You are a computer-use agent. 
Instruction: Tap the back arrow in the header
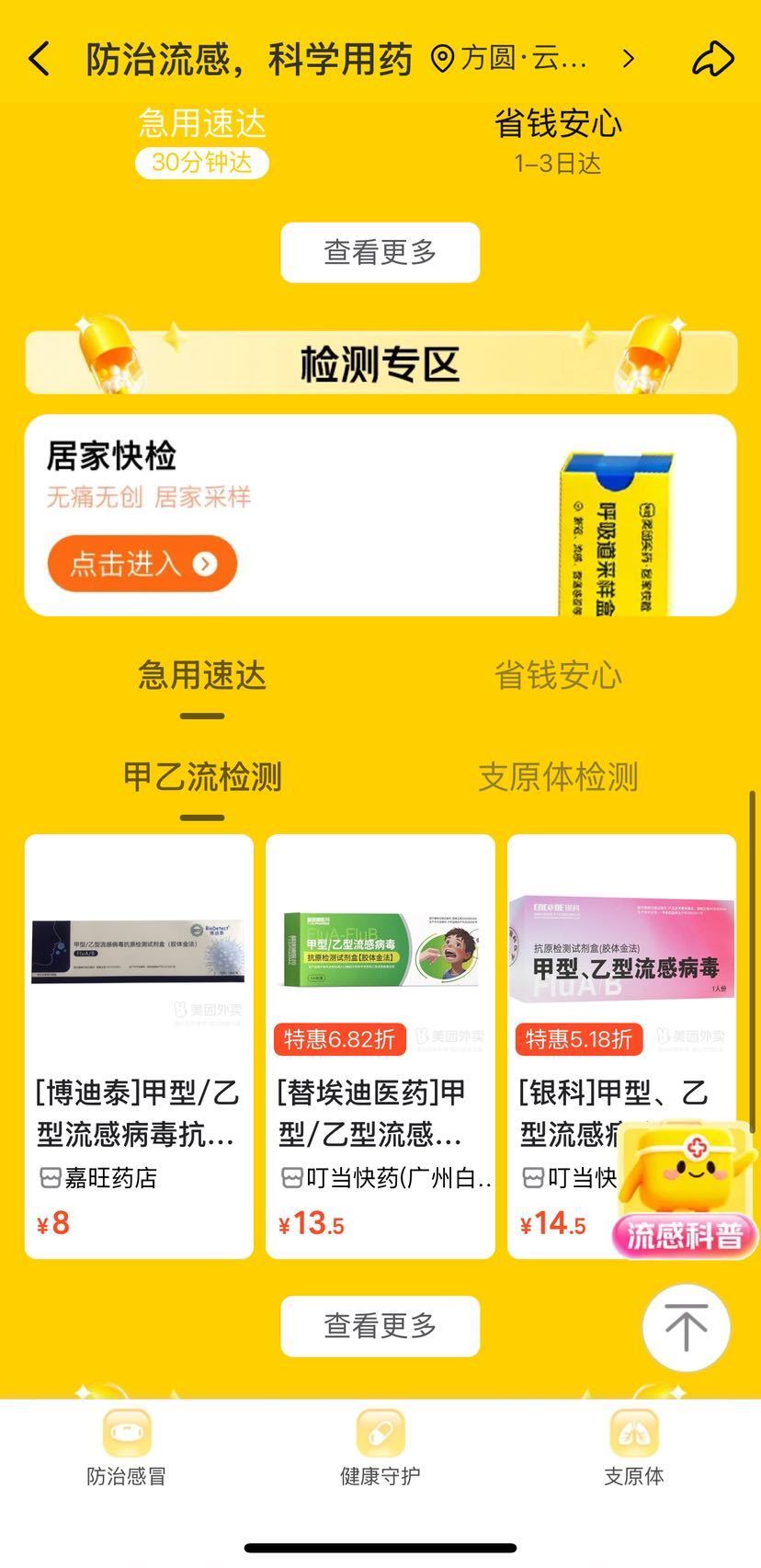point(39,57)
